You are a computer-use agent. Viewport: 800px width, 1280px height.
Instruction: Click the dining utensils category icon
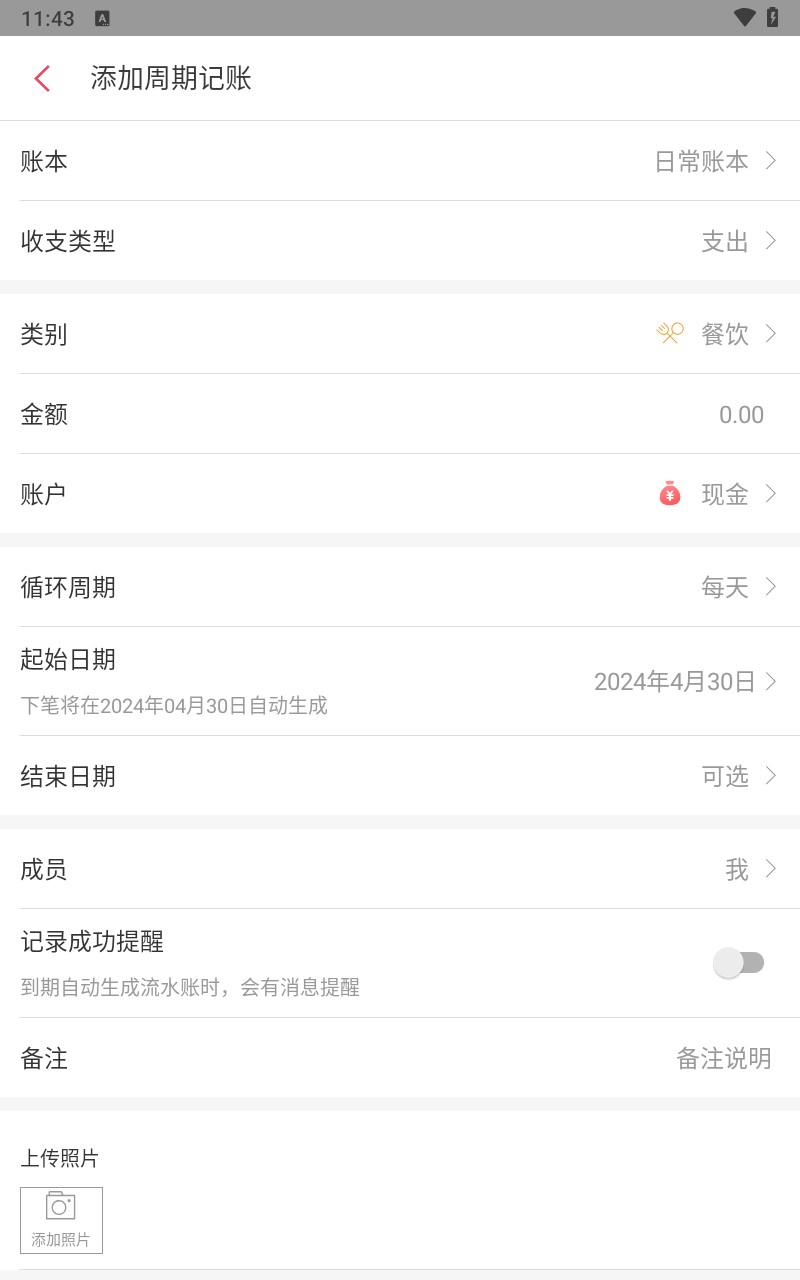pos(669,333)
